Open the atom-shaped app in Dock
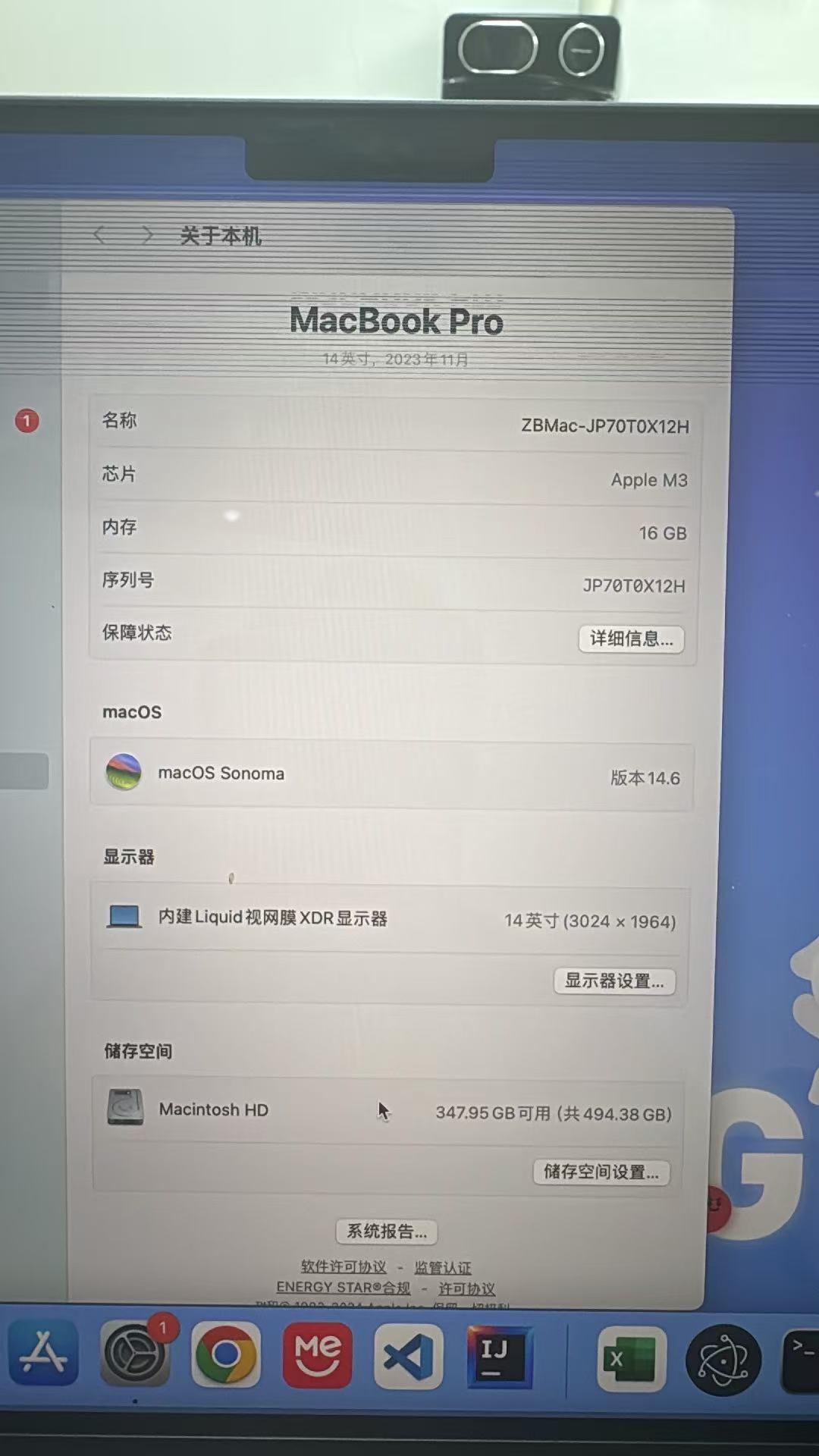Image resolution: width=819 pixels, height=1456 pixels. point(723,1360)
